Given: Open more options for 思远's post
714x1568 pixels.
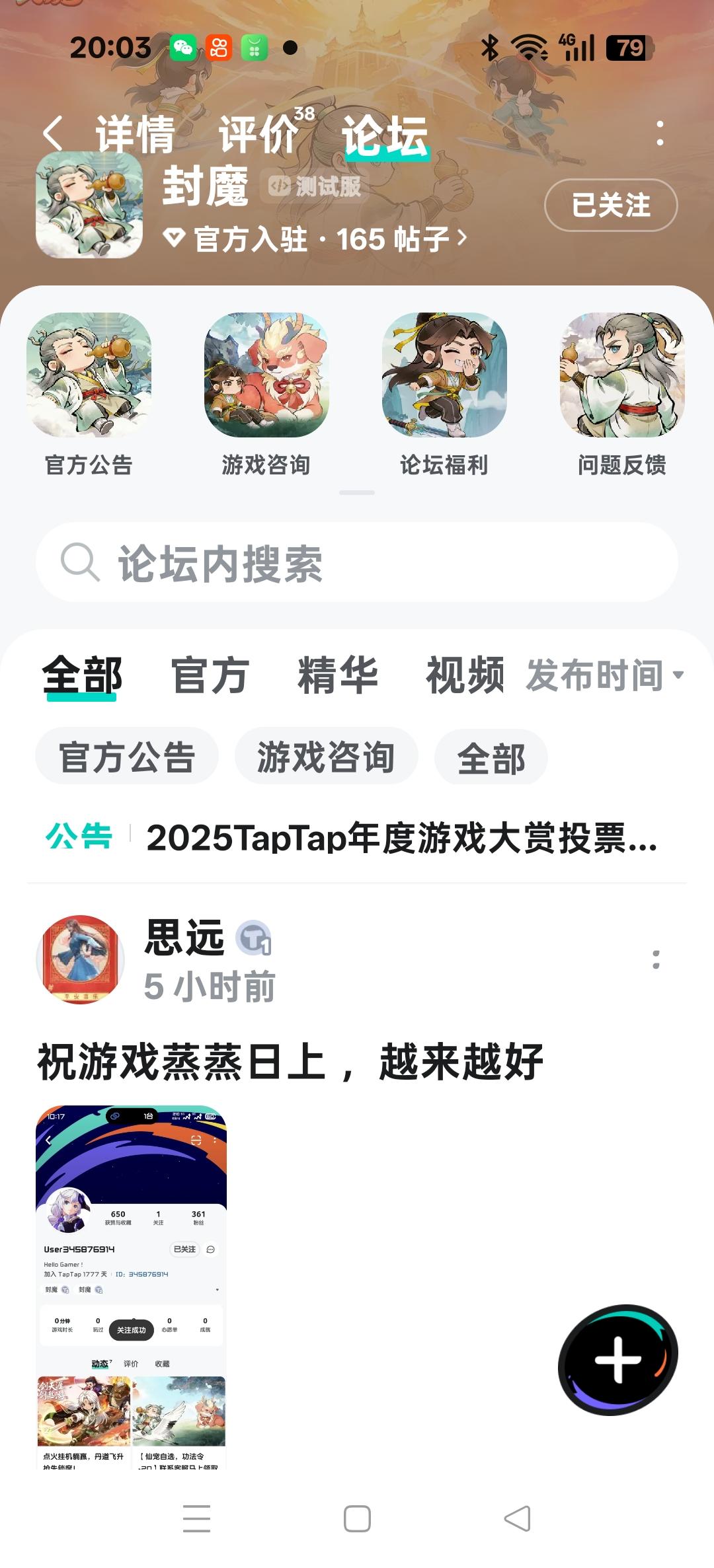Looking at the screenshot, I should pos(656,959).
